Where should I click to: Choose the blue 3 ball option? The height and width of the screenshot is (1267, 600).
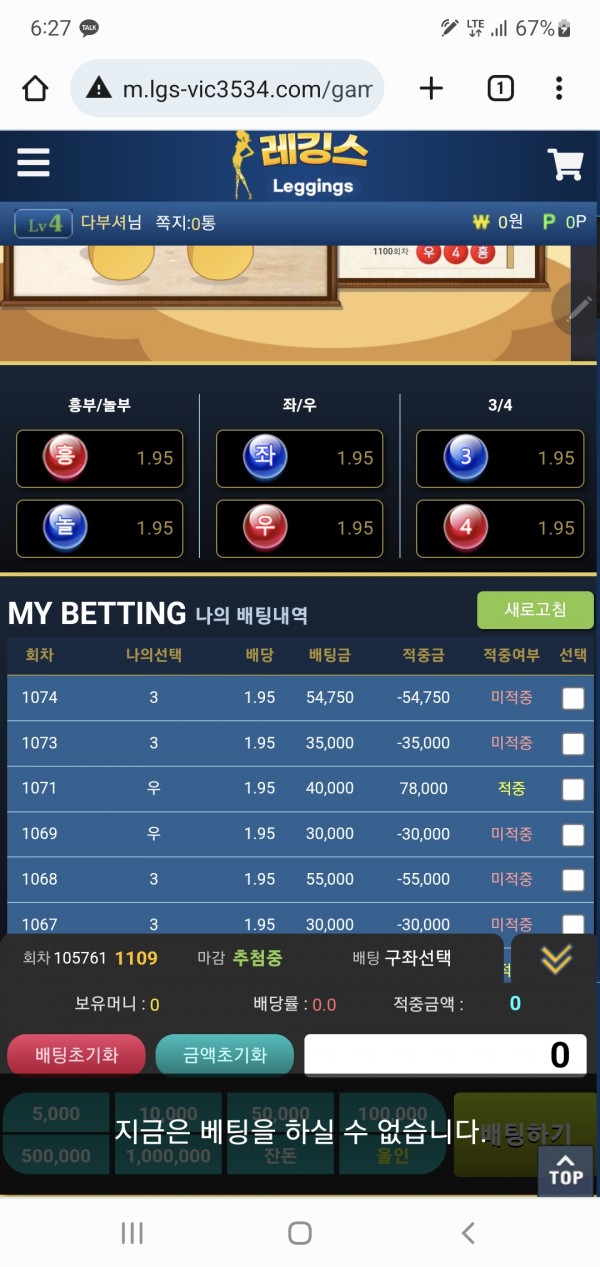pos(499,458)
